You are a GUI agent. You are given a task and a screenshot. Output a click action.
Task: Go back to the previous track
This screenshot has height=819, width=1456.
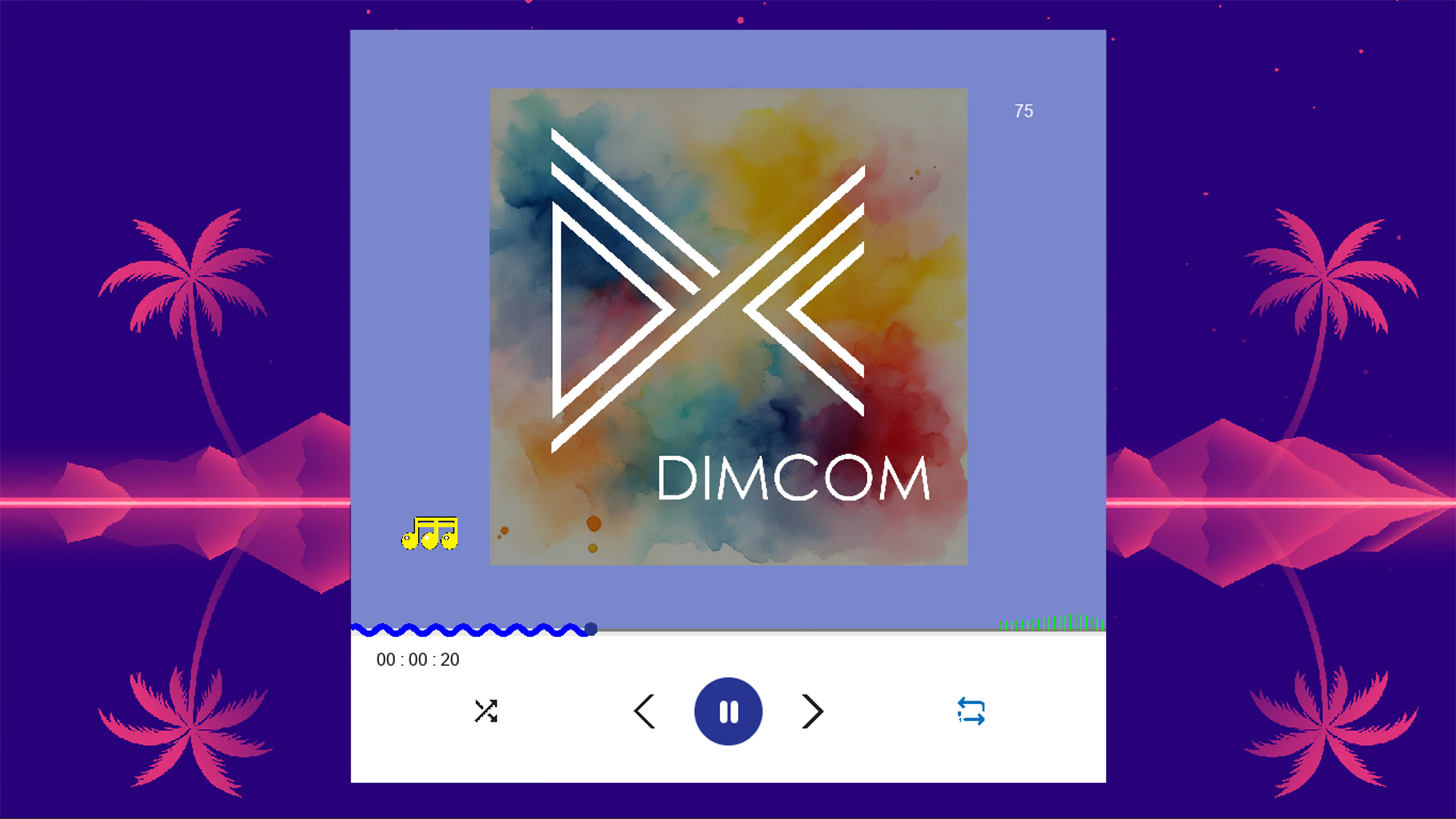(644, 711)
